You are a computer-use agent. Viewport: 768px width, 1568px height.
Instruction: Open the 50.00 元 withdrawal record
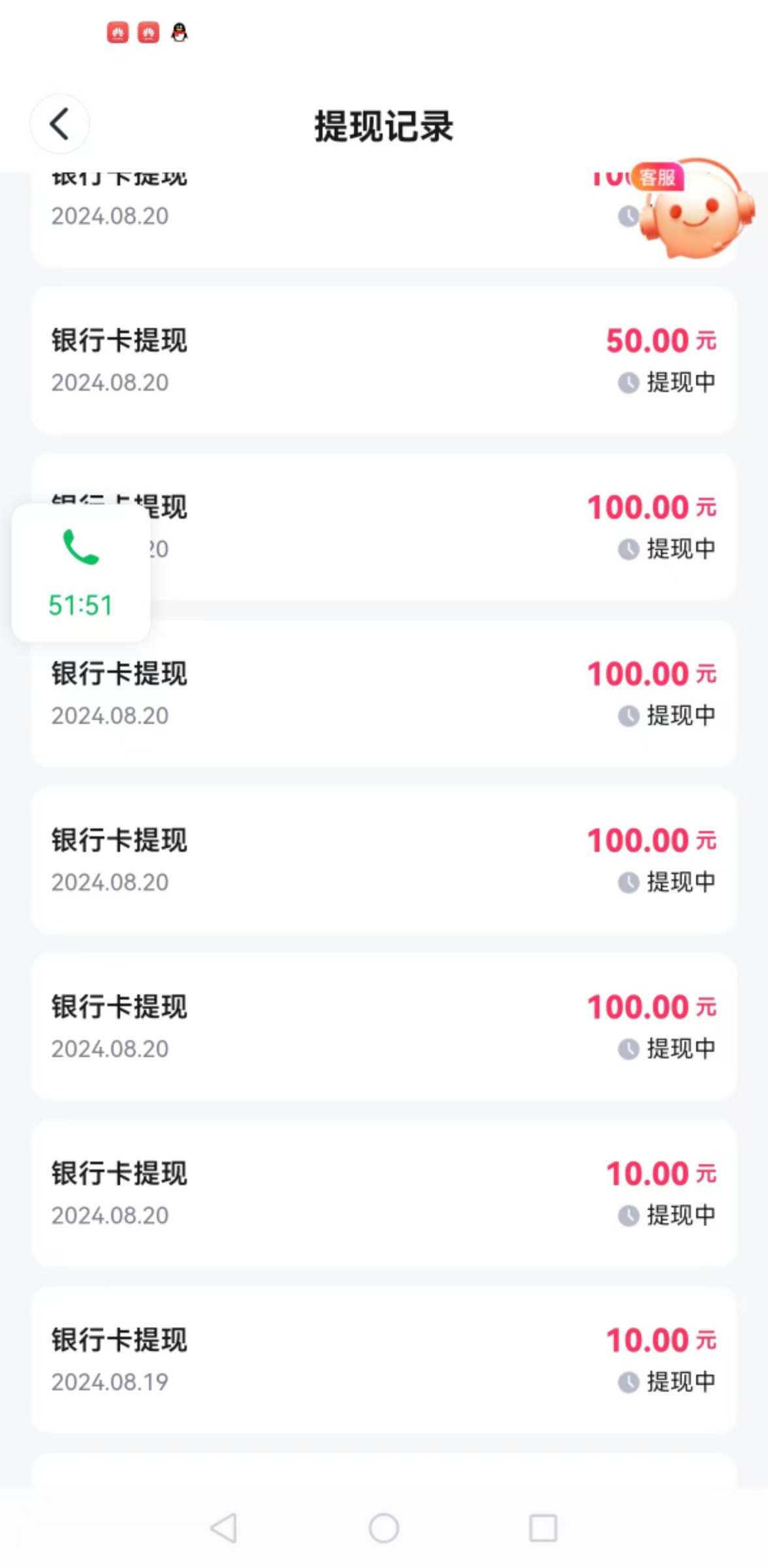click(384, 360)
